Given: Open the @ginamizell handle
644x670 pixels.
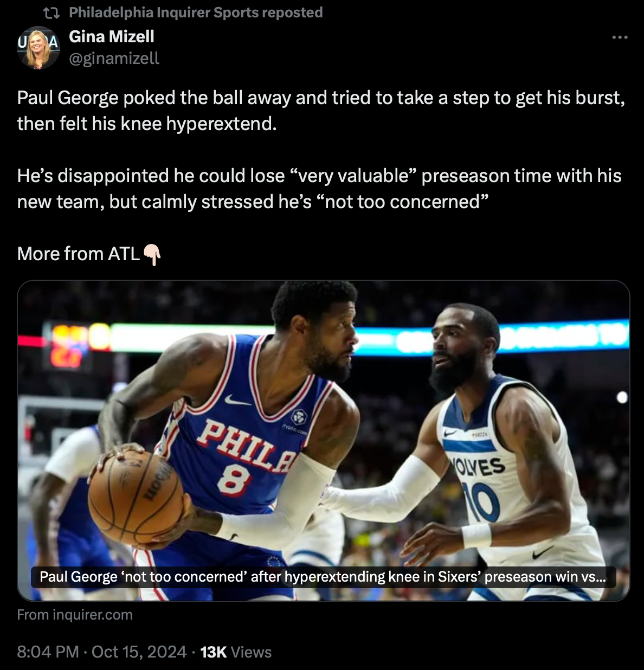Looking at the screenshot, I should click(113, 58).
